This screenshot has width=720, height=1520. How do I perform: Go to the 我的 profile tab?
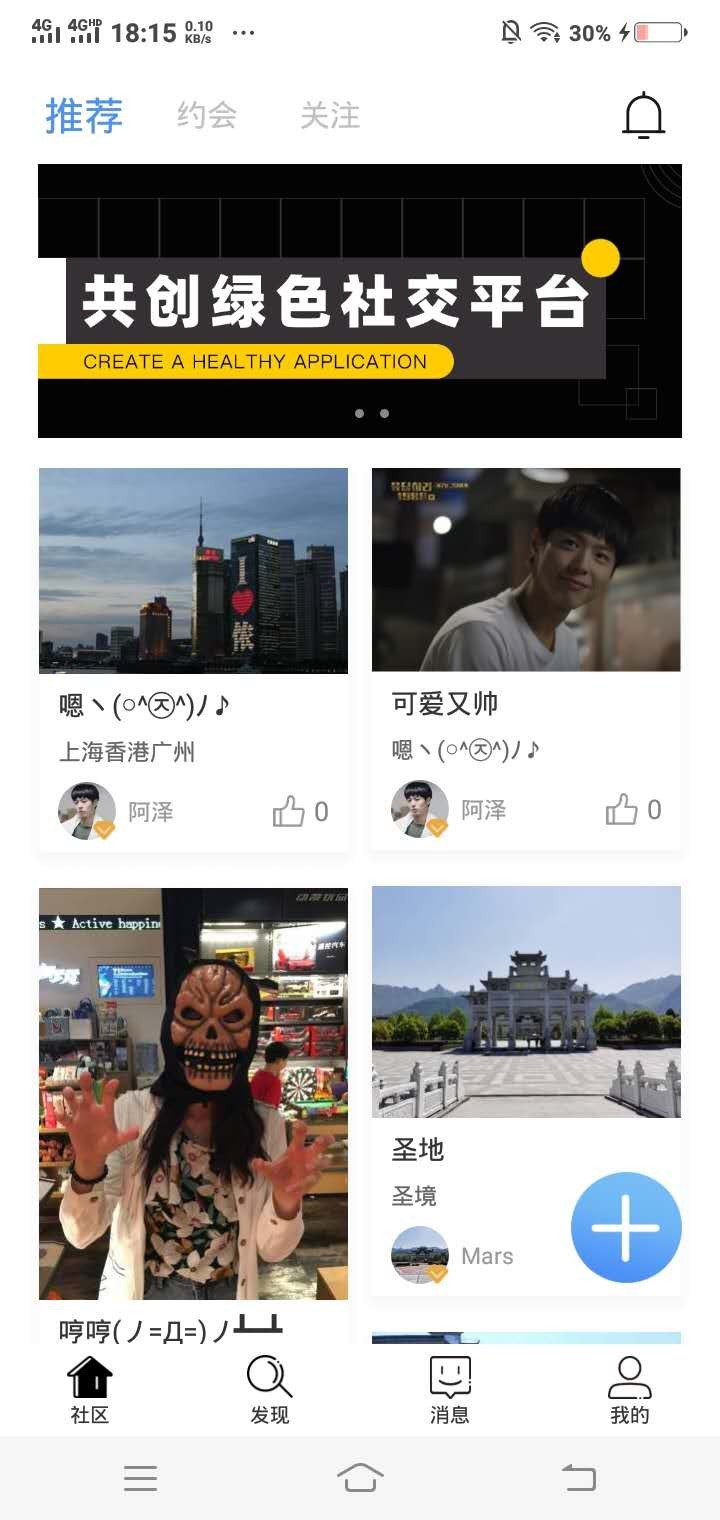point(630,1389)
